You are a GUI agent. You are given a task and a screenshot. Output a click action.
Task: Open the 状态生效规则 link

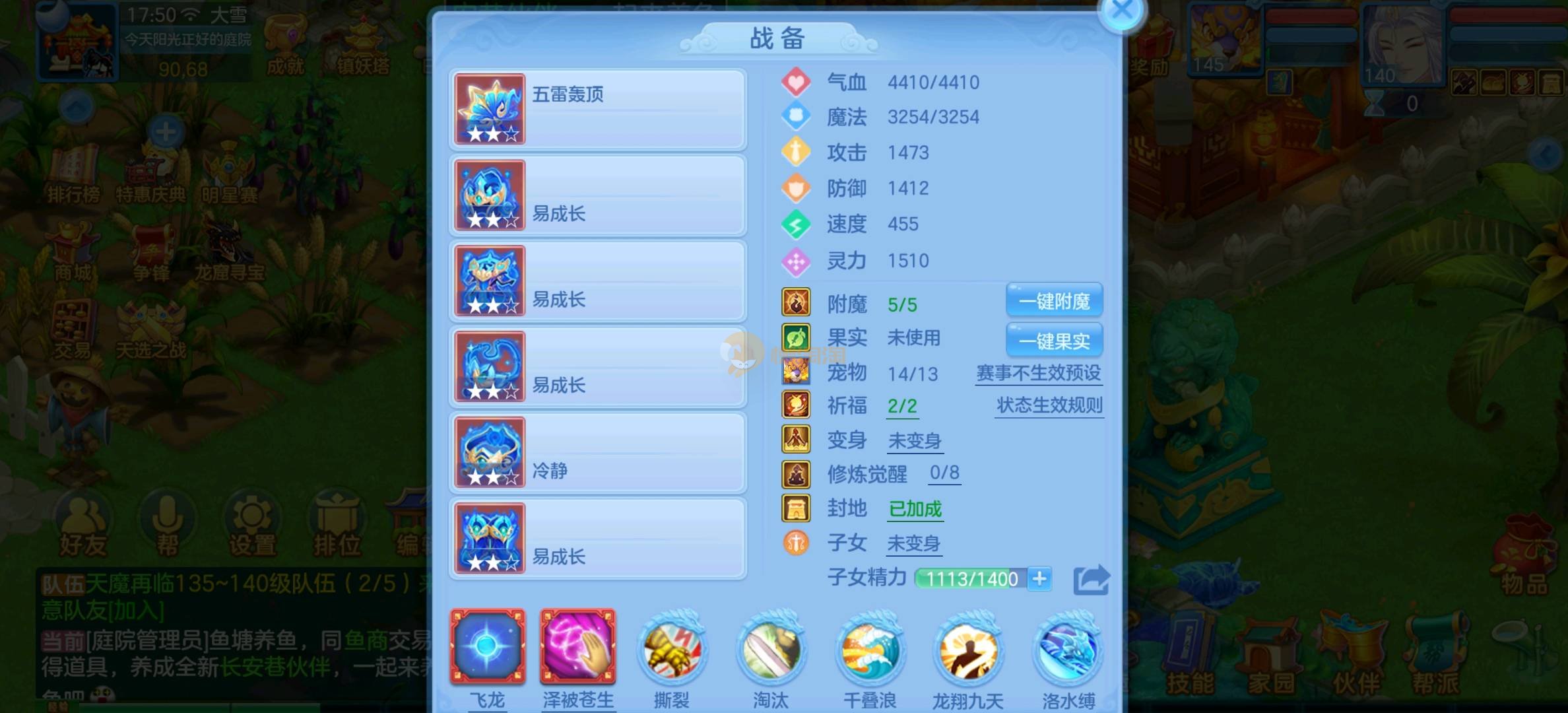(1049, 405)
